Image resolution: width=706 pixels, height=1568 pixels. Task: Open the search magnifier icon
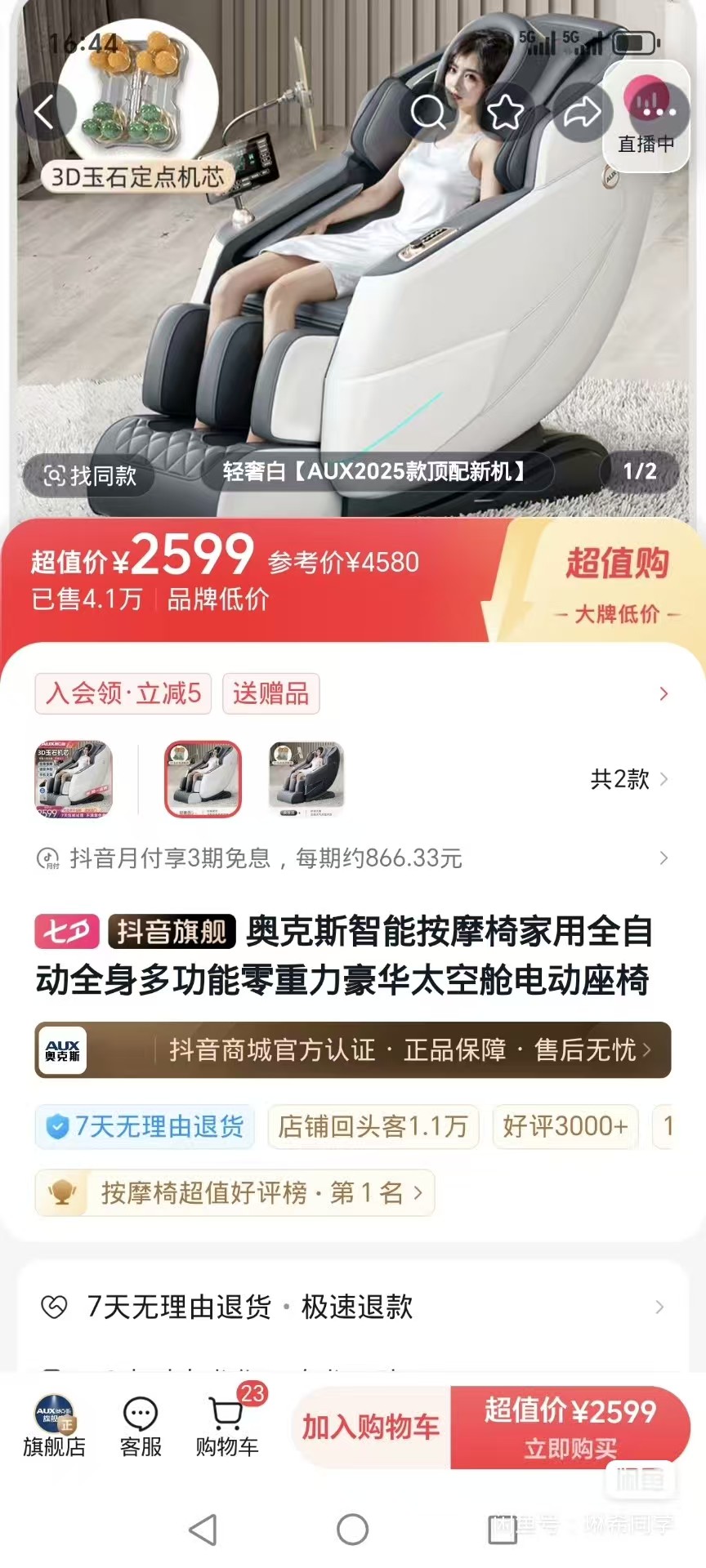pos(428,112)
